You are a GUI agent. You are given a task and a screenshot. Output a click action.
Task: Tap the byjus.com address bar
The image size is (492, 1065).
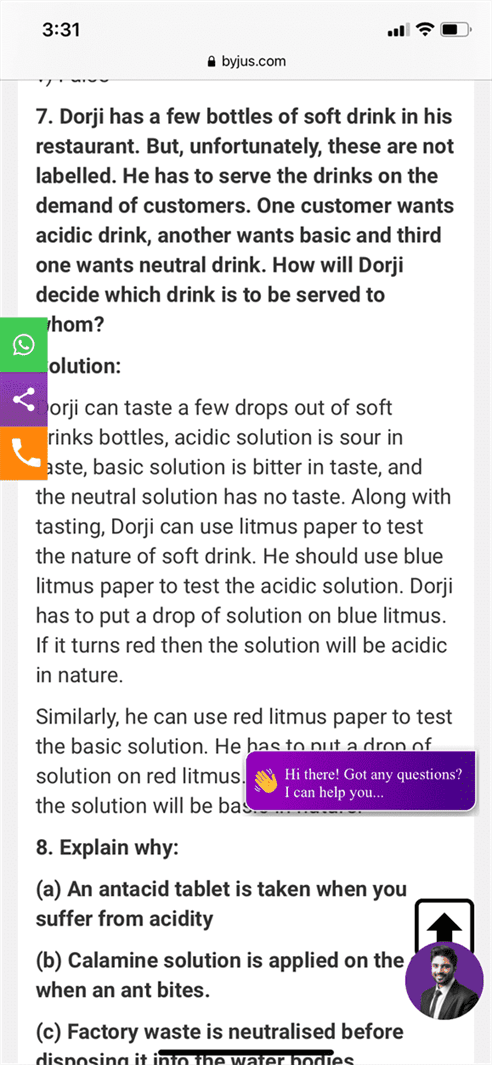click(246, 61)
